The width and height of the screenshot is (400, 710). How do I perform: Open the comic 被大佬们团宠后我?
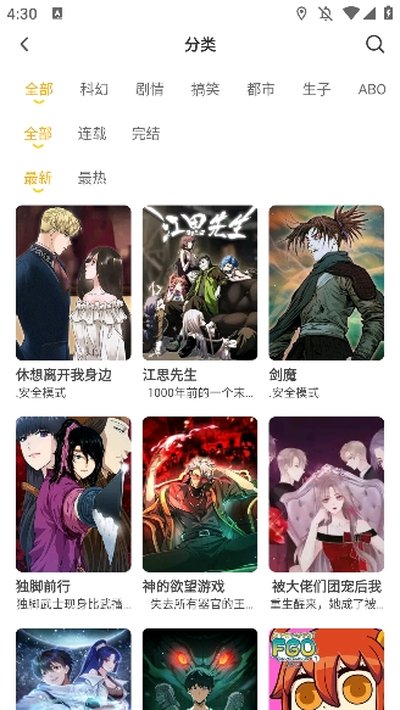tap(326, 494)
